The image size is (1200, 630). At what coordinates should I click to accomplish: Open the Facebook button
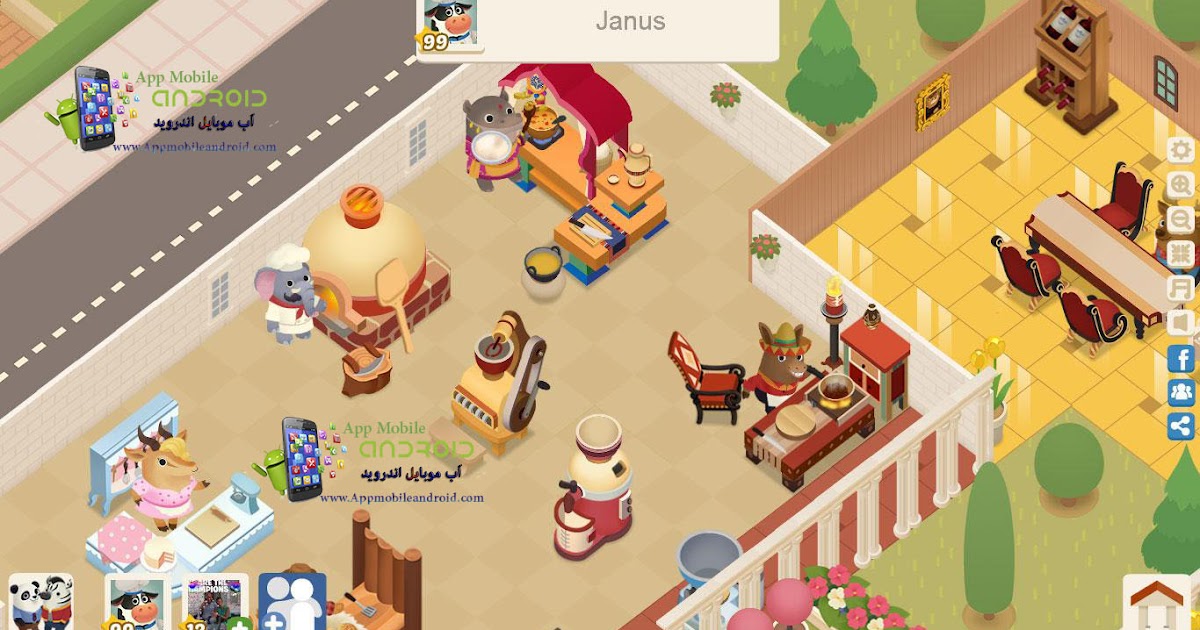1181,358
